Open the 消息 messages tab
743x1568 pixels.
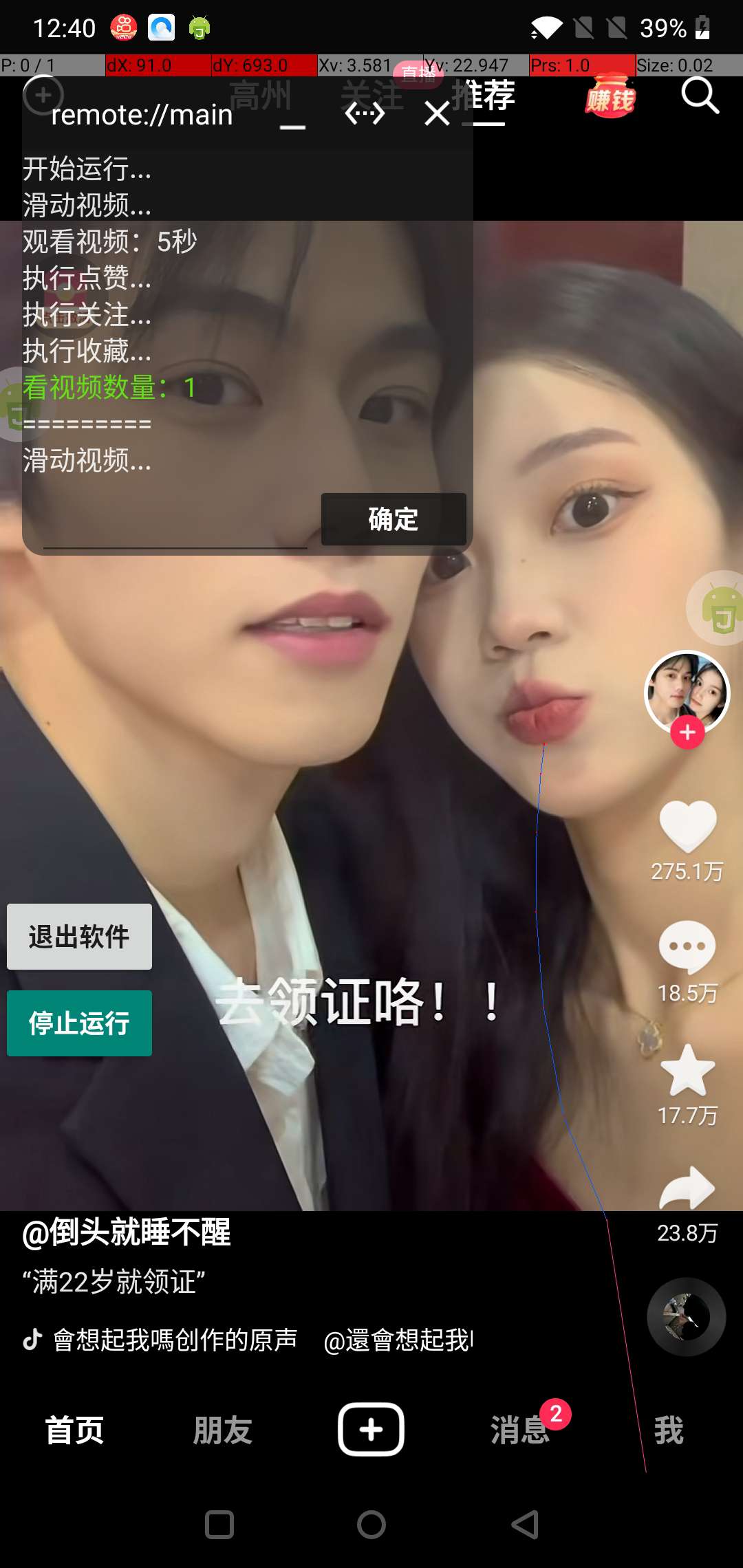520,1430
